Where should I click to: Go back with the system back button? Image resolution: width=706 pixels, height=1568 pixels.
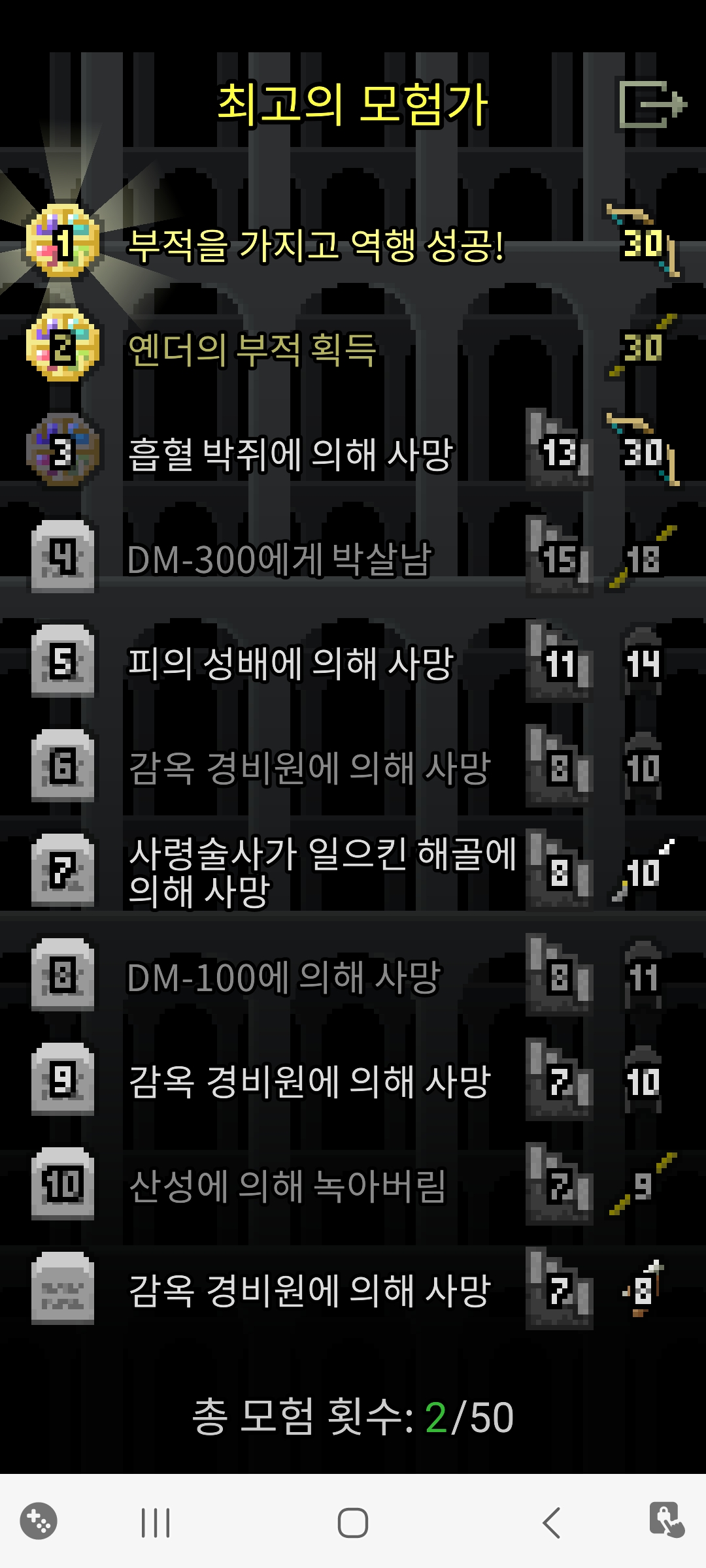(551, 1523)
